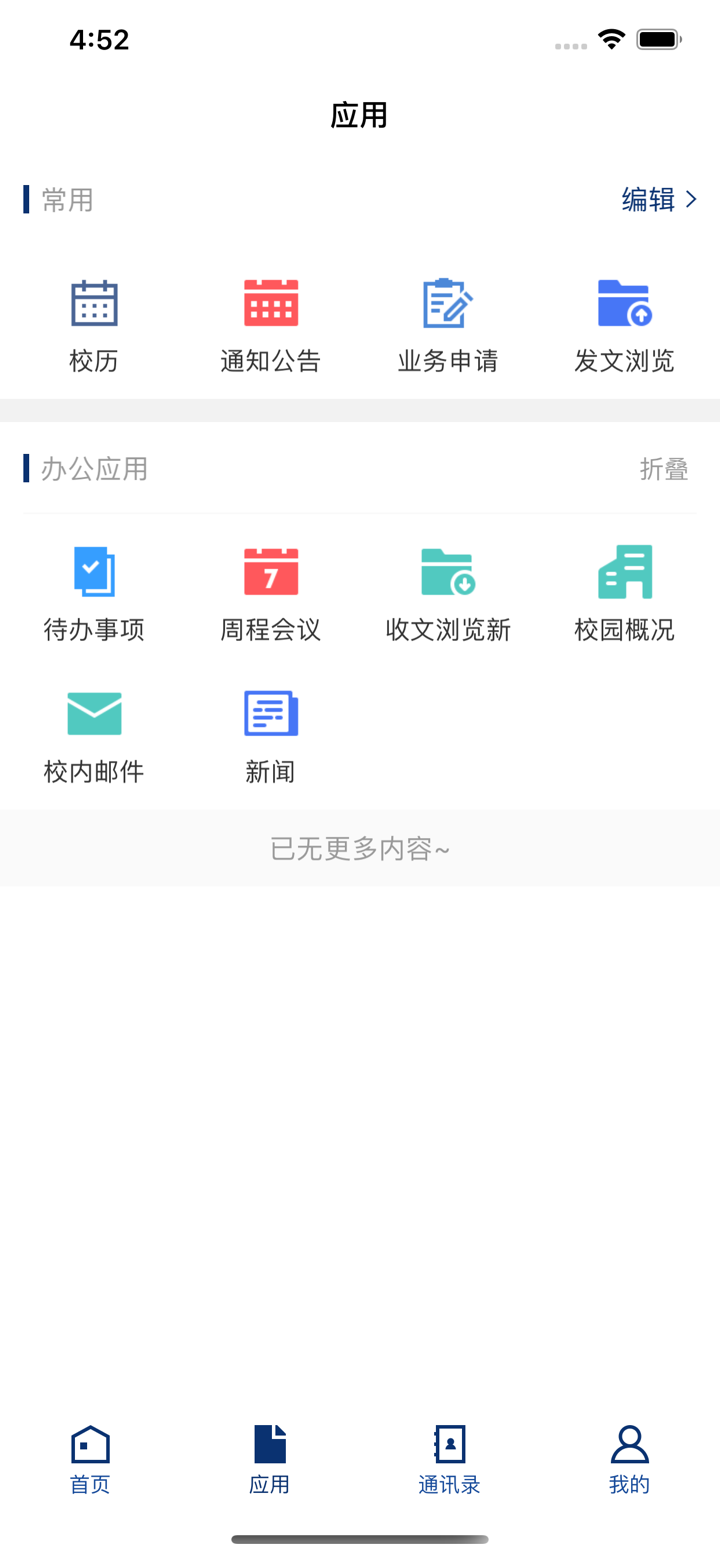The height and width of the screenshot is (1558, 720).
Task: Expand the 编辑 chevron arrow
Action: click(x=692, y=199)
